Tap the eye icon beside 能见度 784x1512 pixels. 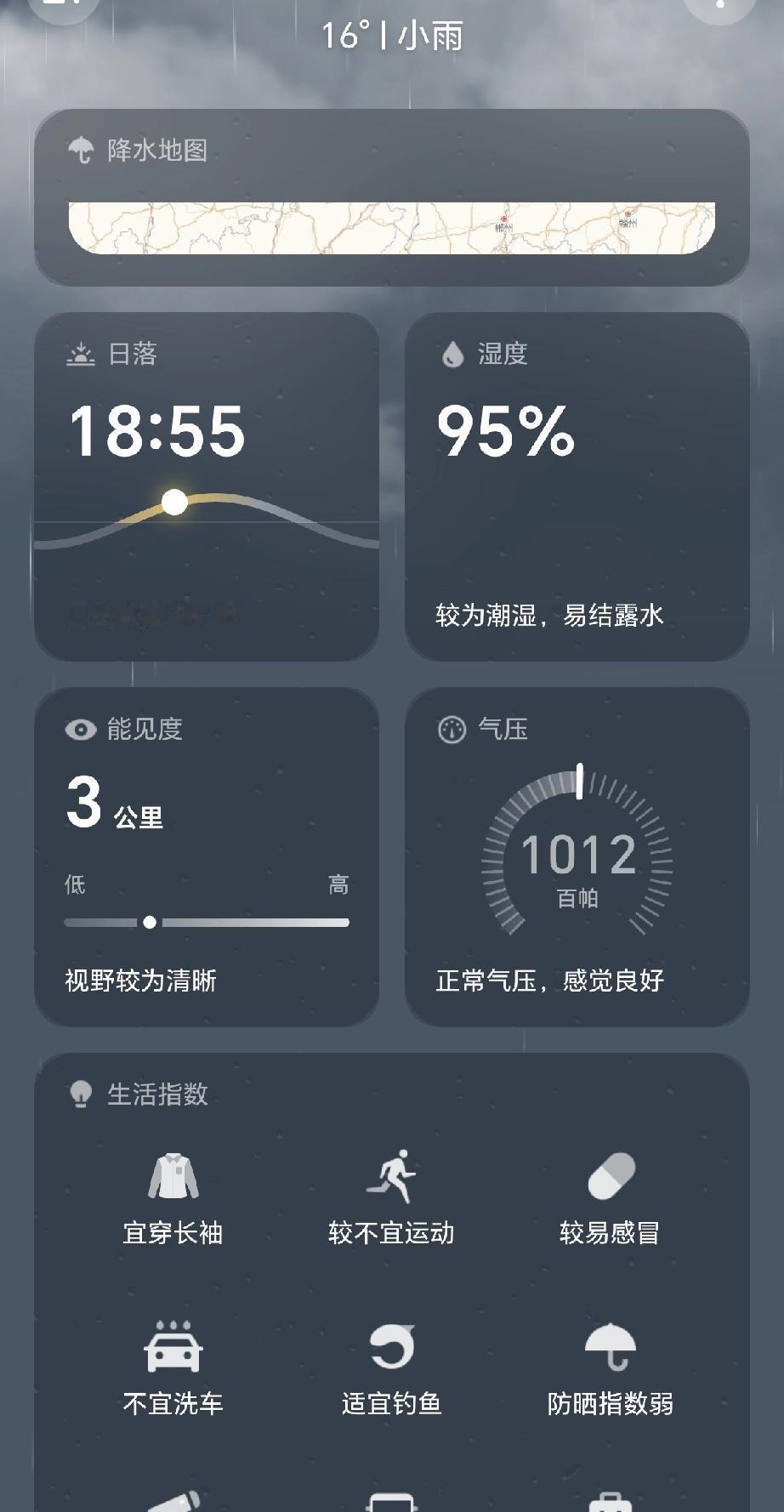(79, 729)
